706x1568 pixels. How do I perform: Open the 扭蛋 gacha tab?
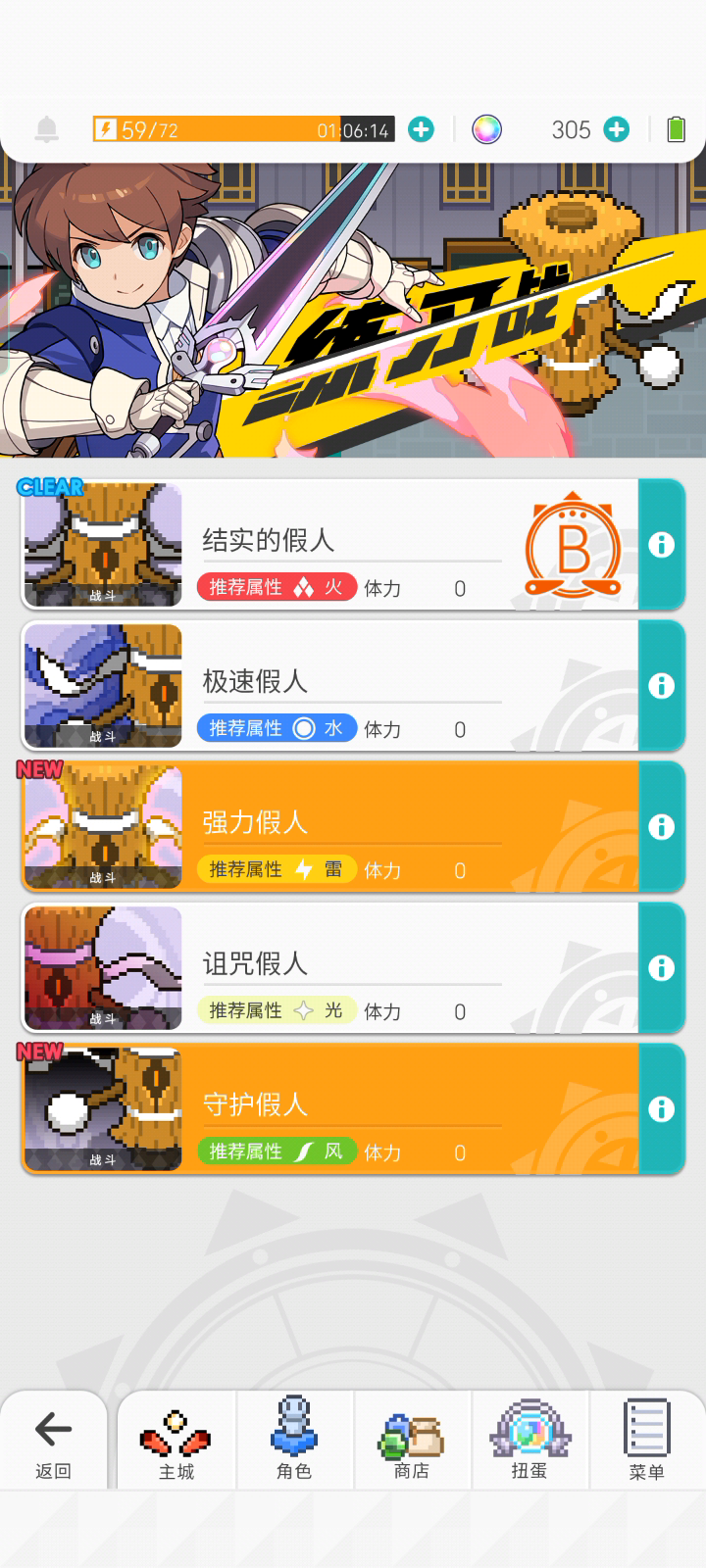coord(529,1441)
